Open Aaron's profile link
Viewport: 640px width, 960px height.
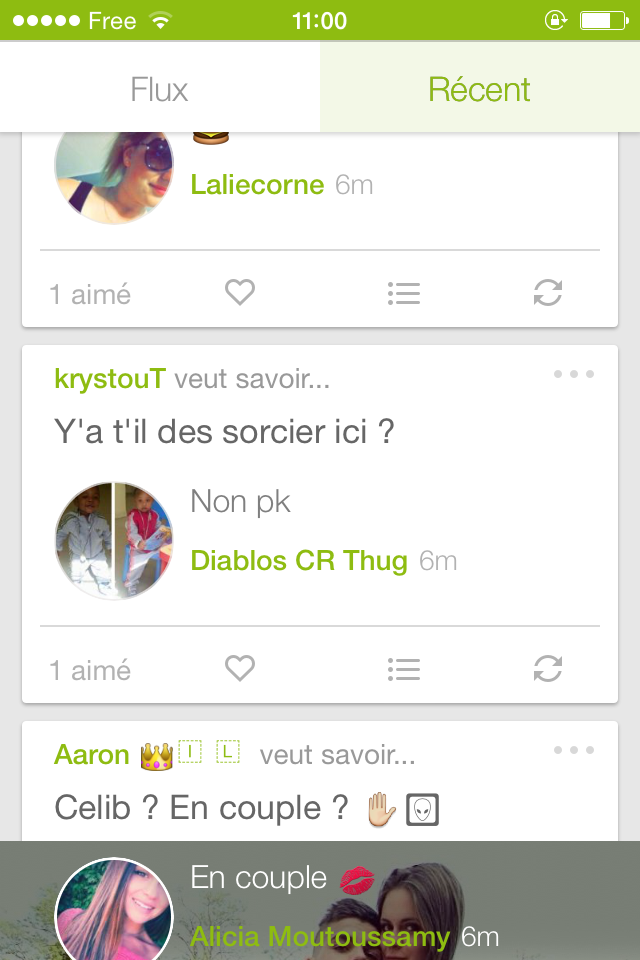92,755
